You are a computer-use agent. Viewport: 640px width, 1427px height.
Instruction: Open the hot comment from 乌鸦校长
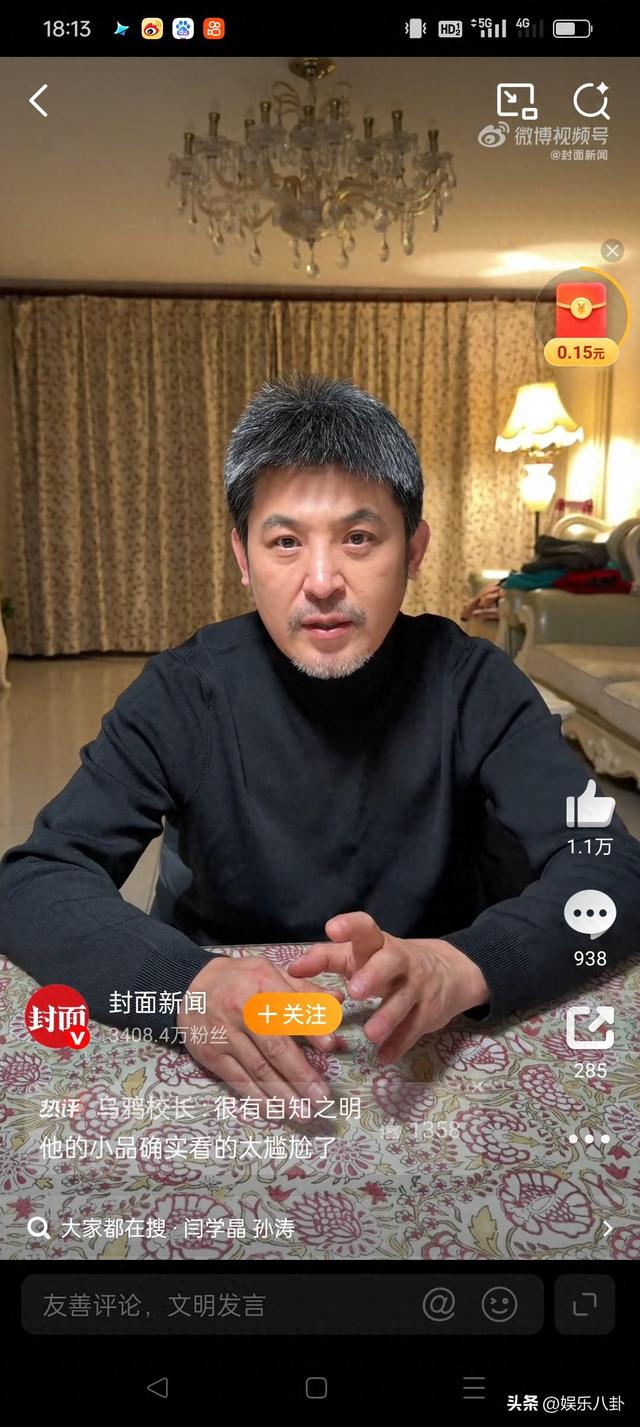pos(200,1128)
